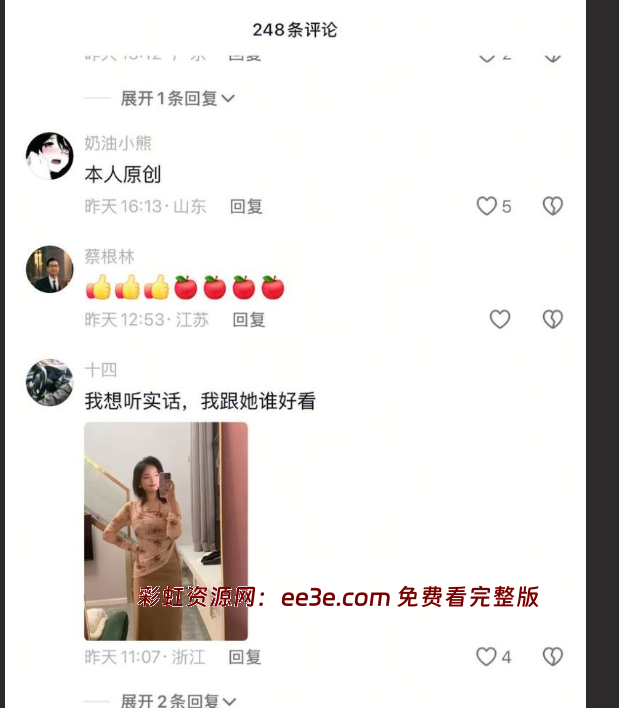619x708 pixels.
Task: Dislike 蔡根林's comment
Action: (x=552, y=319)
